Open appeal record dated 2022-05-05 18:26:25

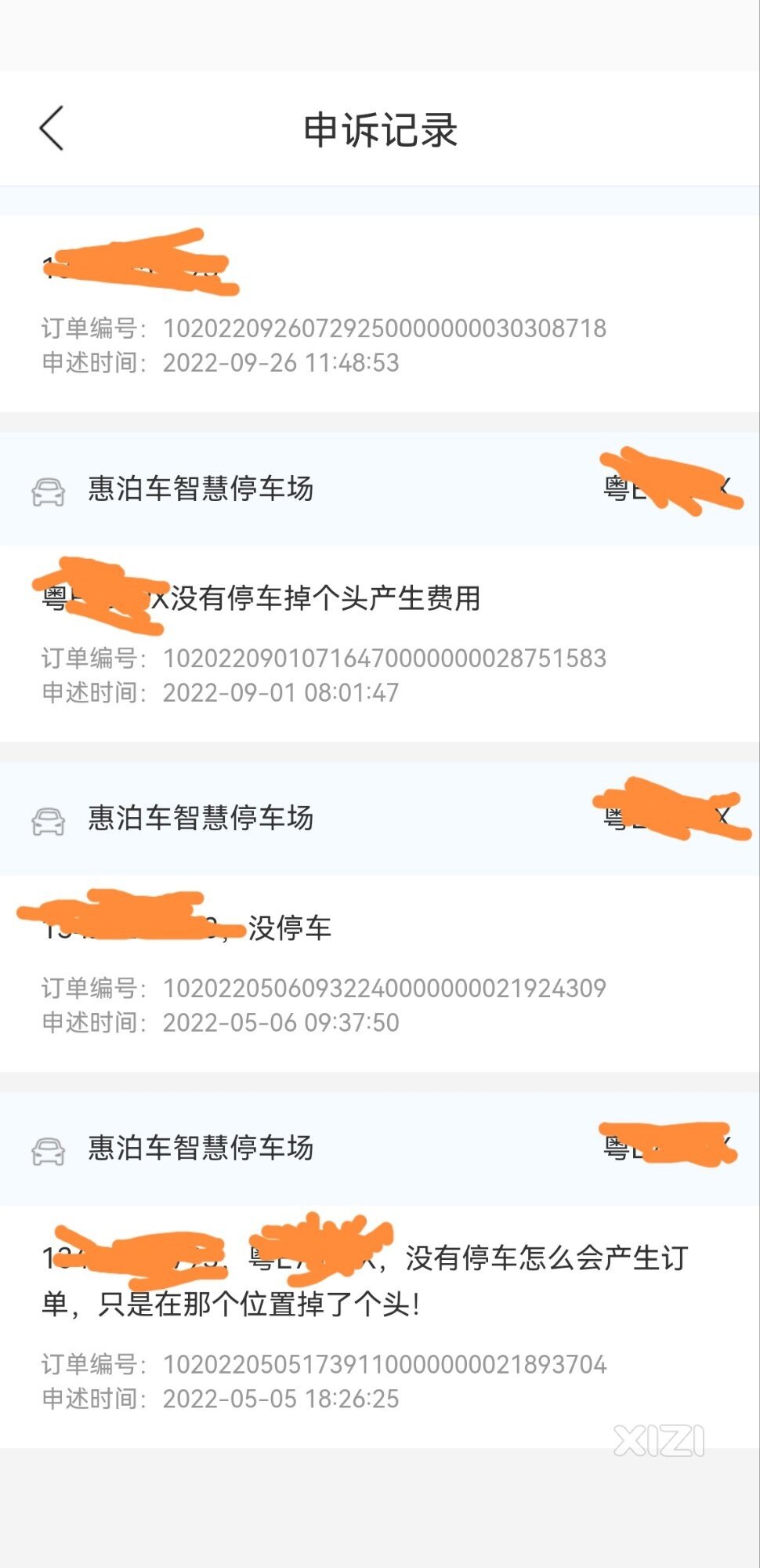coord(380,1269)
